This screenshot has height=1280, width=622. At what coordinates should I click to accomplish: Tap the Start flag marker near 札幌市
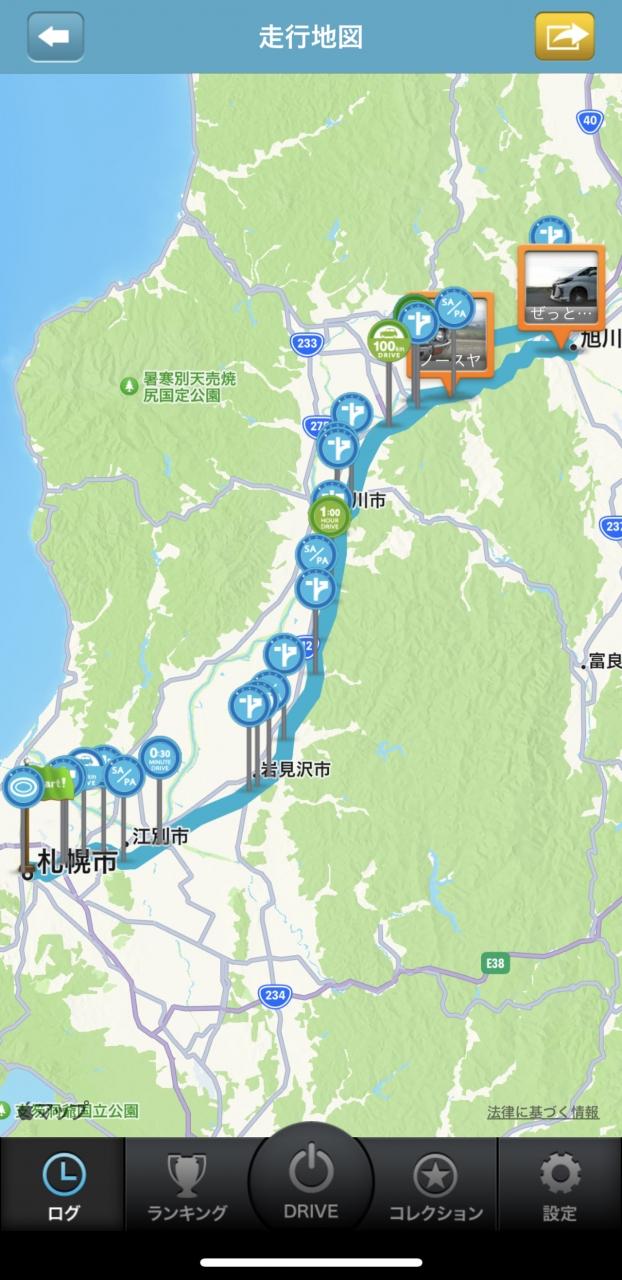55,781
